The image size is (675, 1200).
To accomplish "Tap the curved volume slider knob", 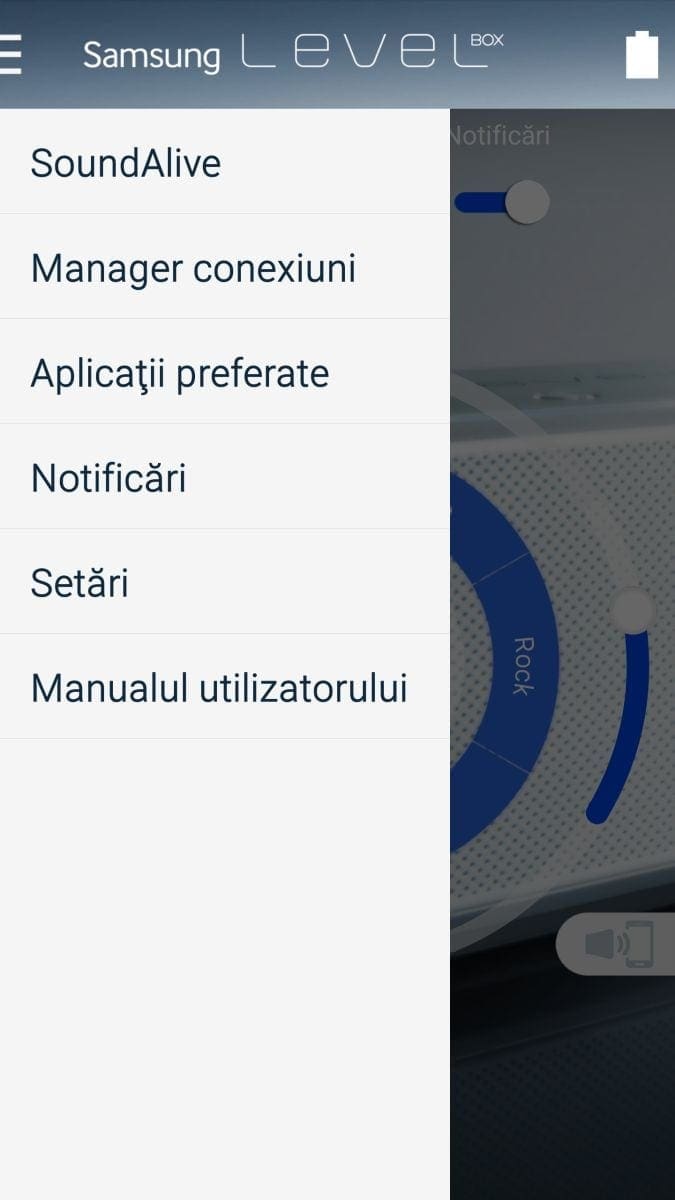I will click(x=632, y=609).
